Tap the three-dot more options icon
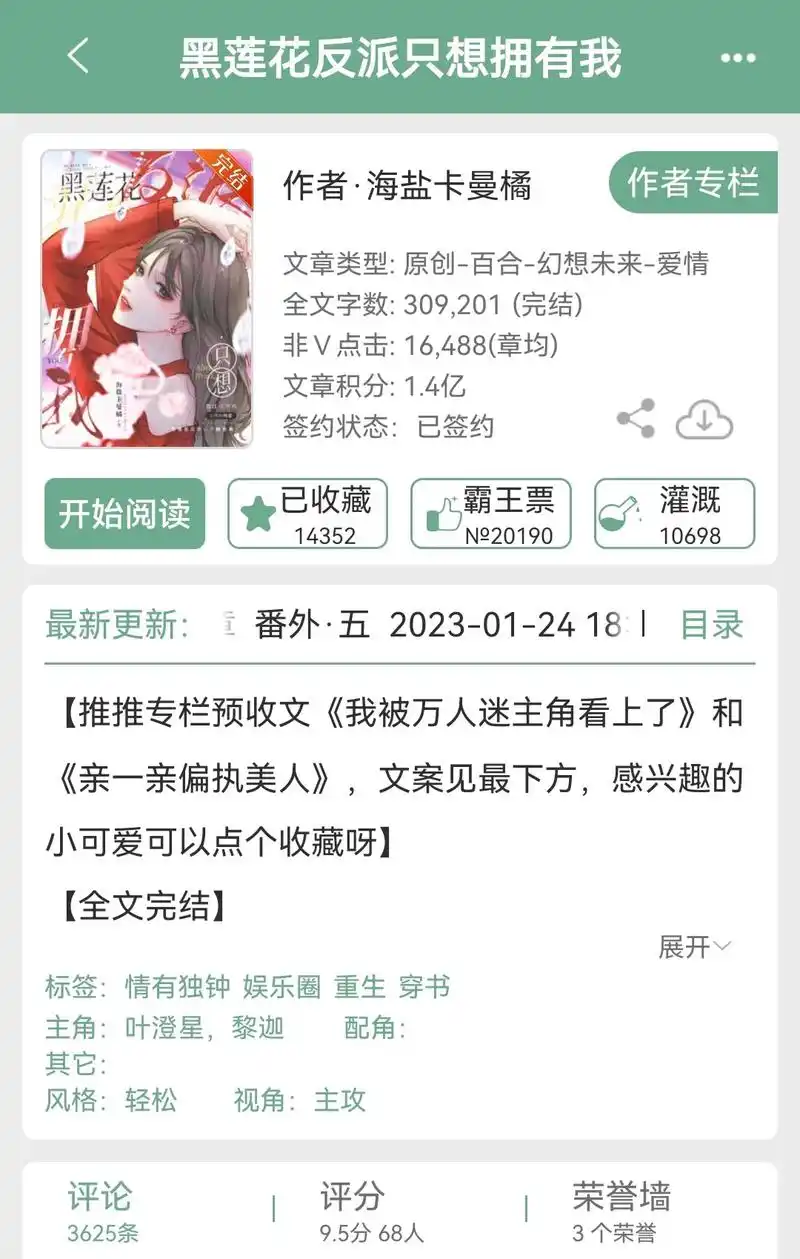 [735, 57]
